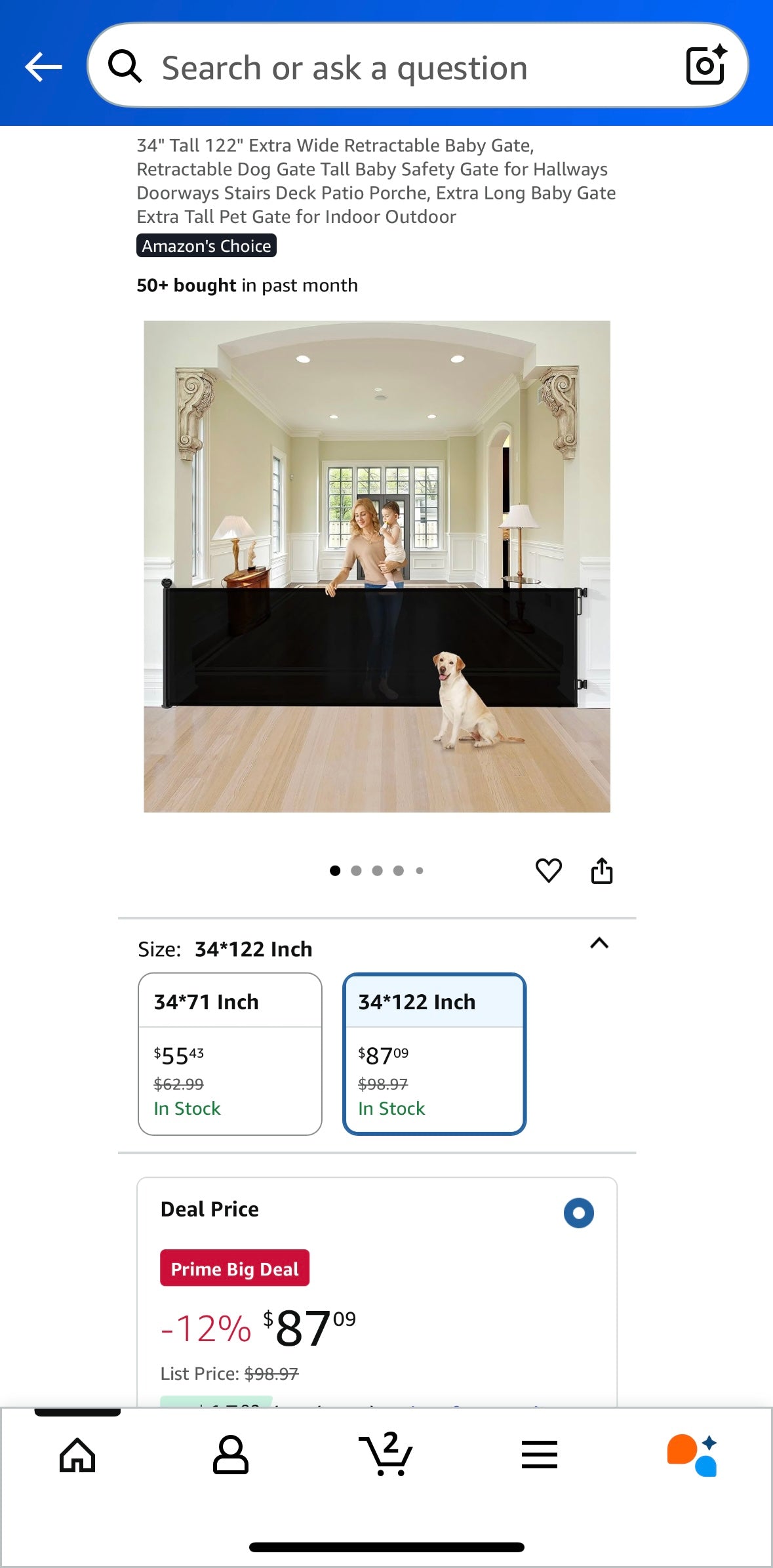Go back using the arrow icon
The width and height of the screenshot is (773, 1568).
pos(43,67)
